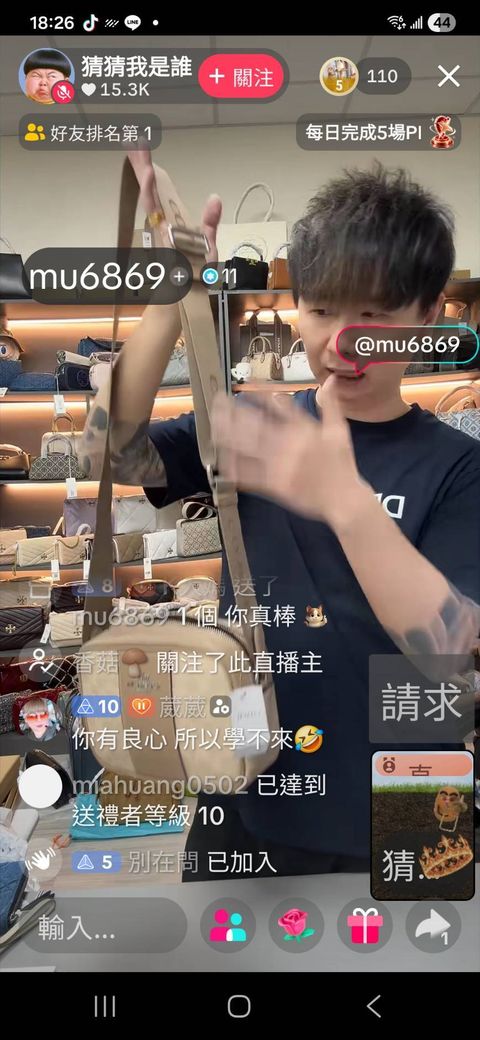This screenshot has width=480, height=1040.
Task: Open the gift box panel
Action: [365, 926]
